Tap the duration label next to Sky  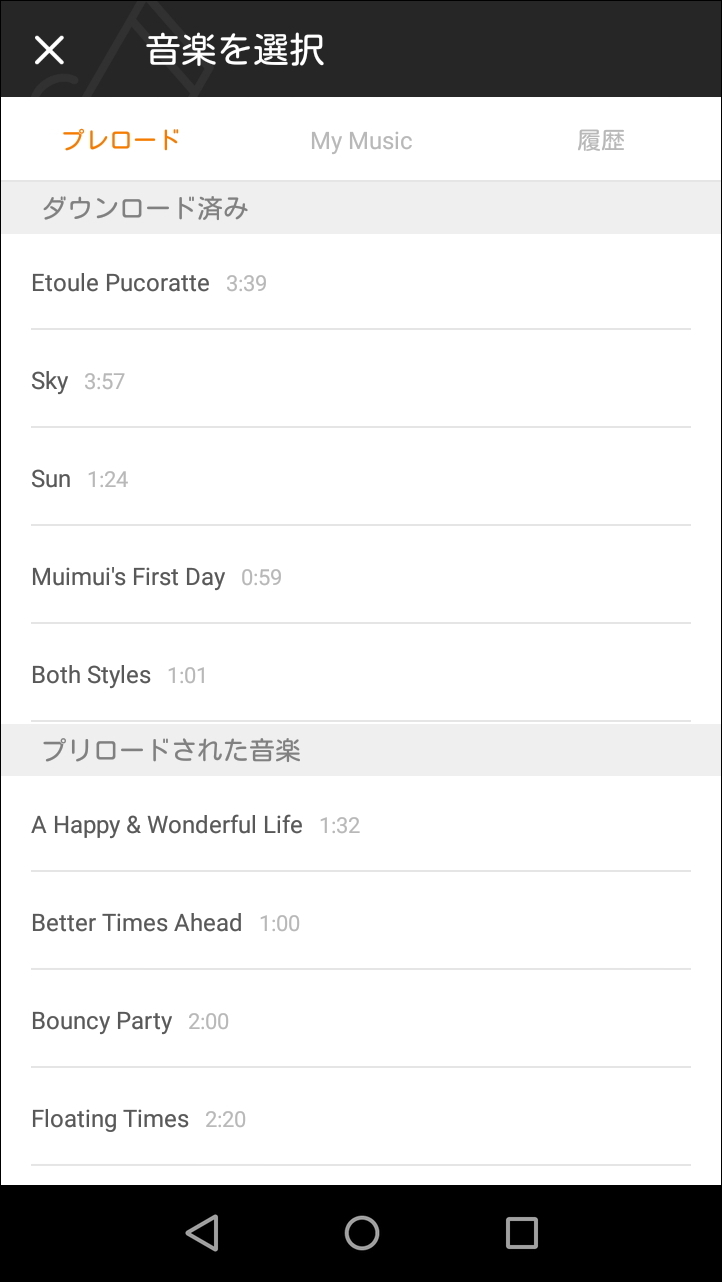point(105,380)
